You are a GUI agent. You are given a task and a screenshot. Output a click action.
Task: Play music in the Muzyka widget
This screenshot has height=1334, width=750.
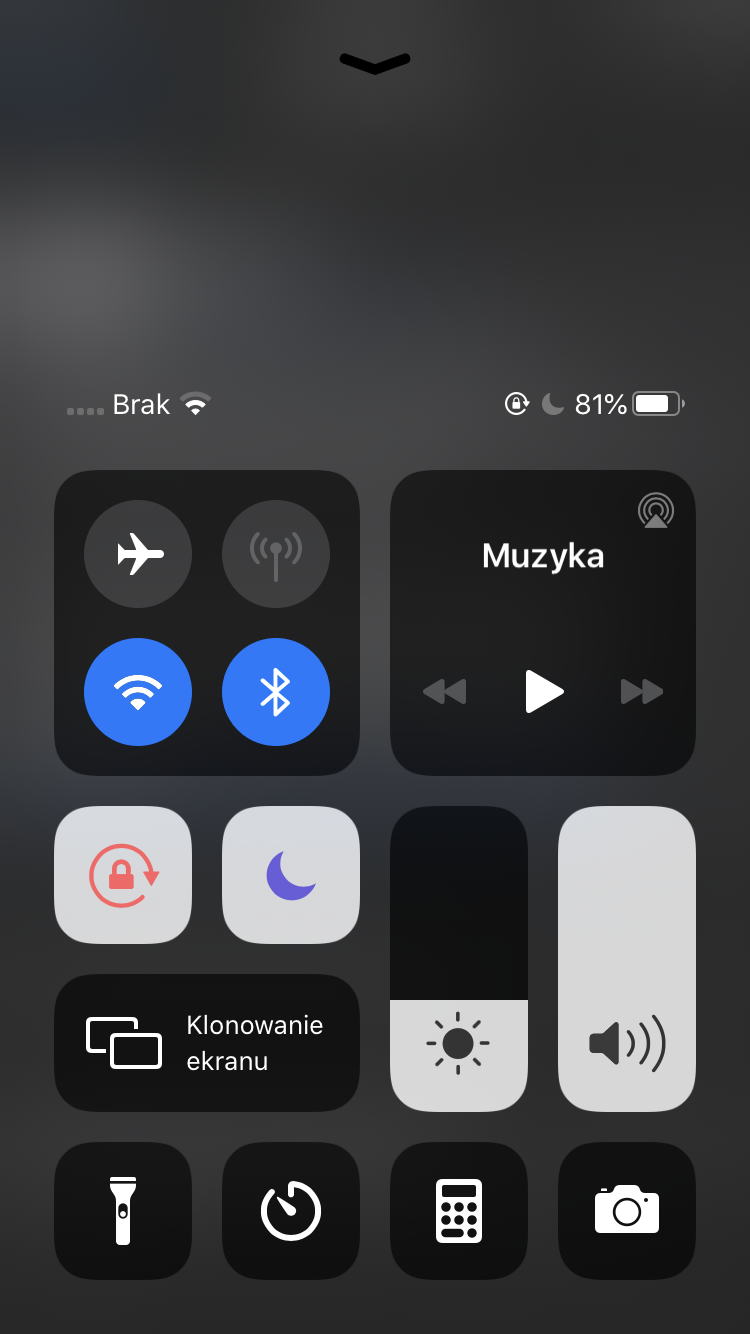click(543, 691)
